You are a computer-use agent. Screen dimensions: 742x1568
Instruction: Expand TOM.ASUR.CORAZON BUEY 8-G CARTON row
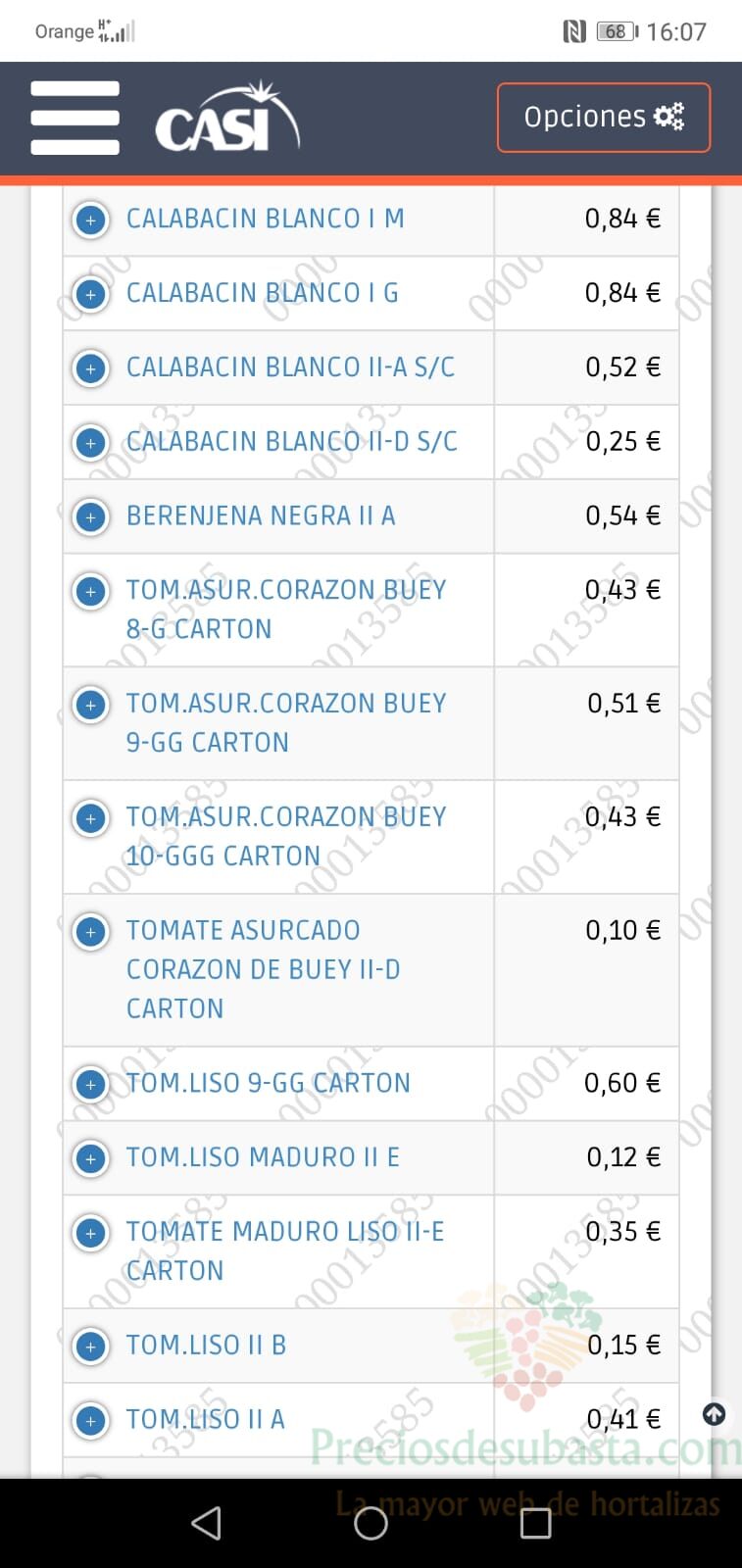pyautogui.click(x=91, y=591)
